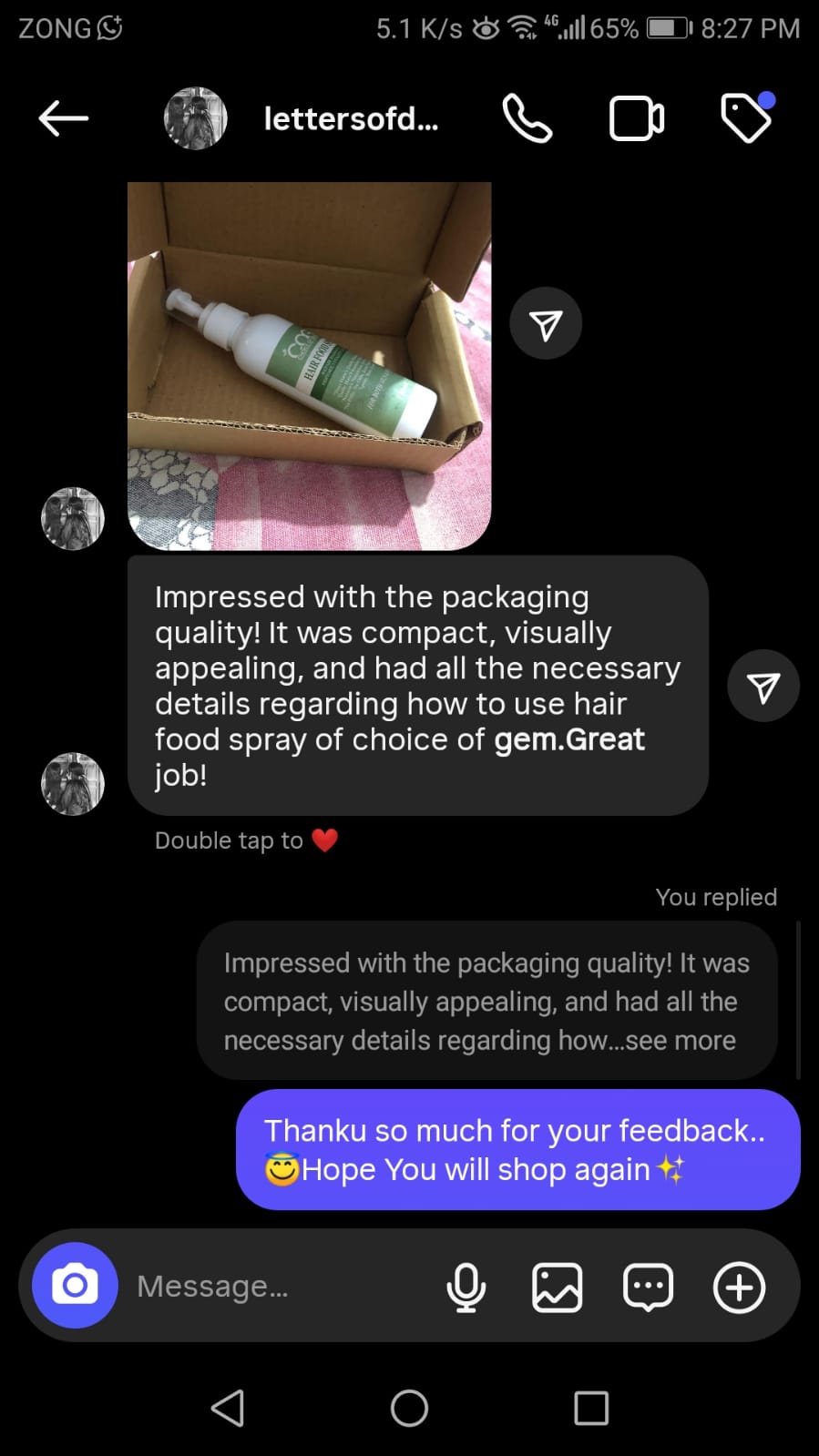Record a voice message

tap(466, 1287)
